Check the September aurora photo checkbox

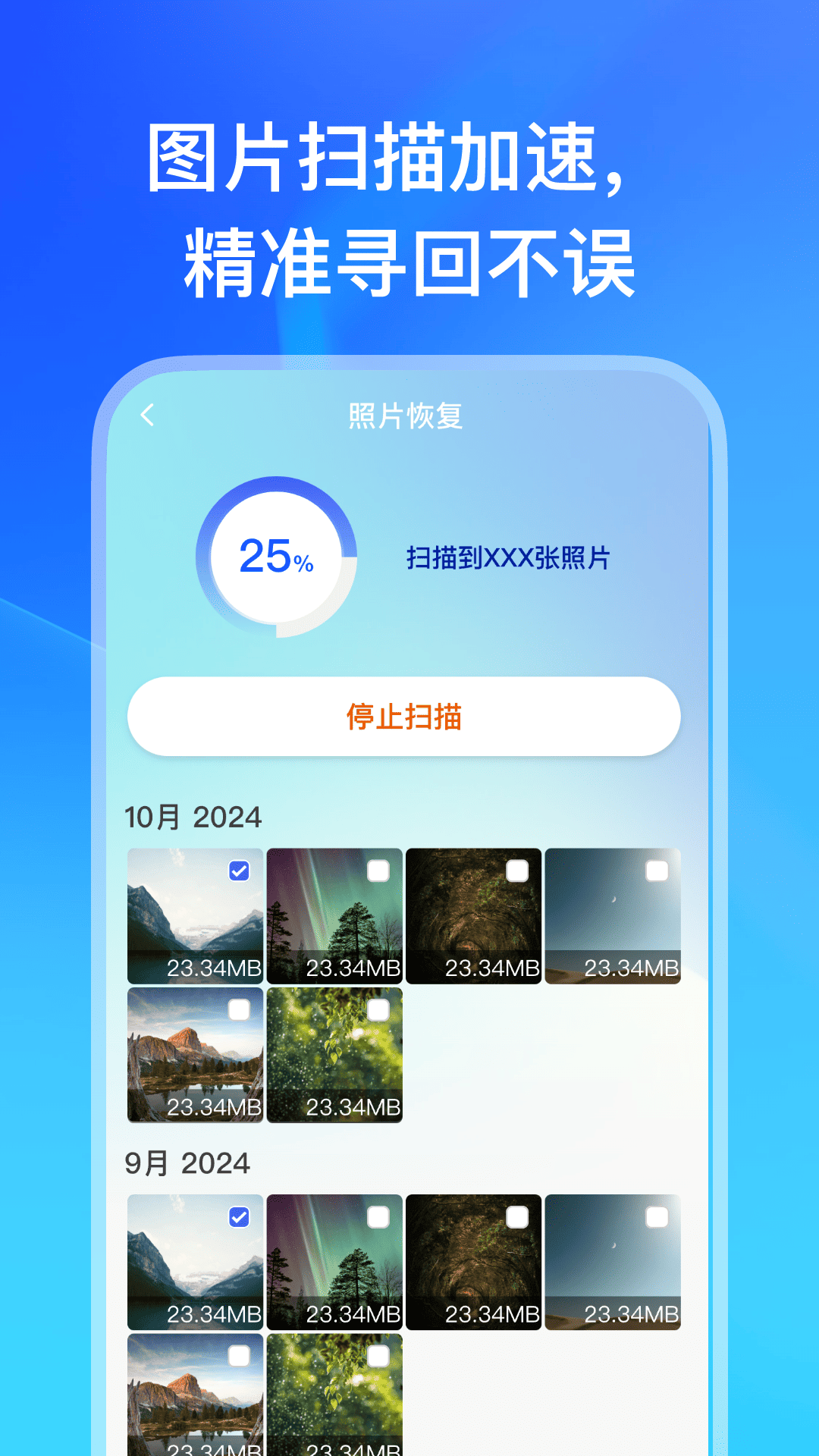[x=377, y=1217]
